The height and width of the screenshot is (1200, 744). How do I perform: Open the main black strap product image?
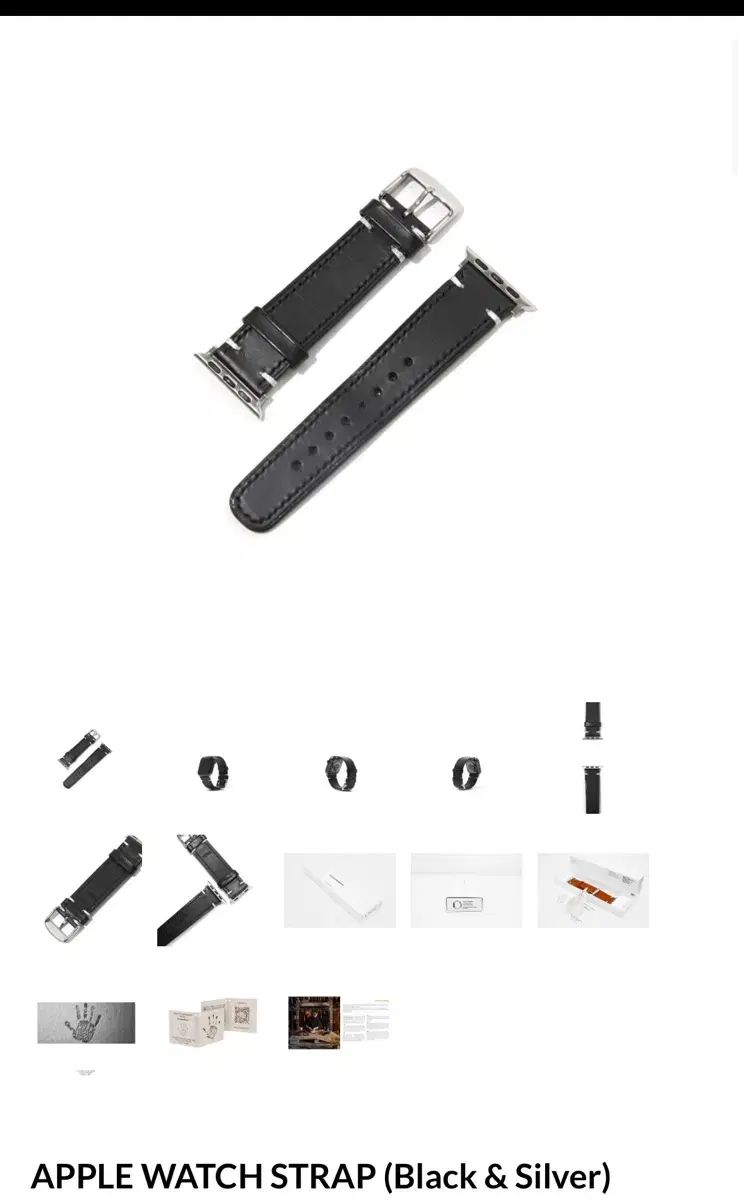[x=366, y=350]
